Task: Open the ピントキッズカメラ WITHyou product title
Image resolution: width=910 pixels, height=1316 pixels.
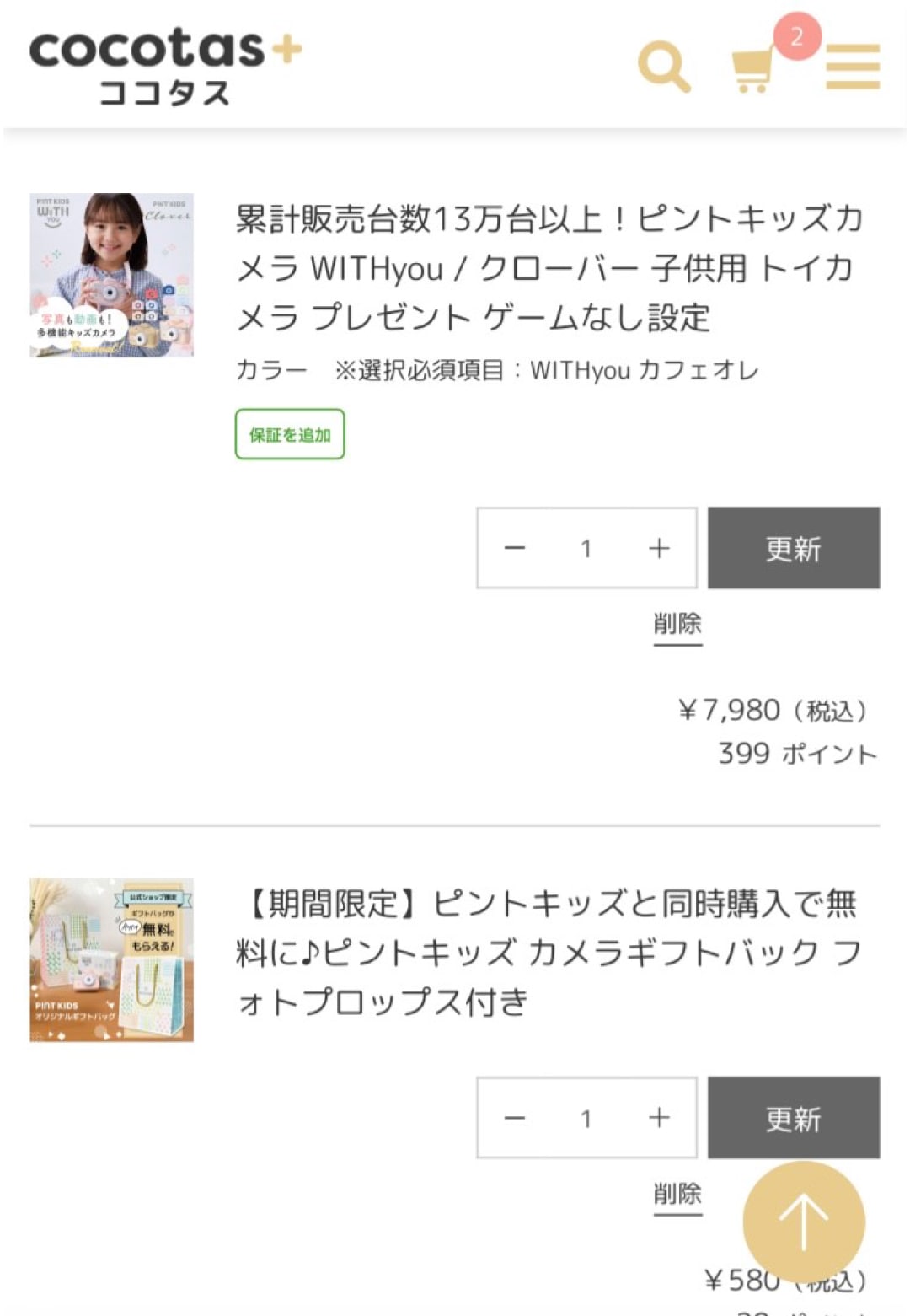Action: coord(548,268)
